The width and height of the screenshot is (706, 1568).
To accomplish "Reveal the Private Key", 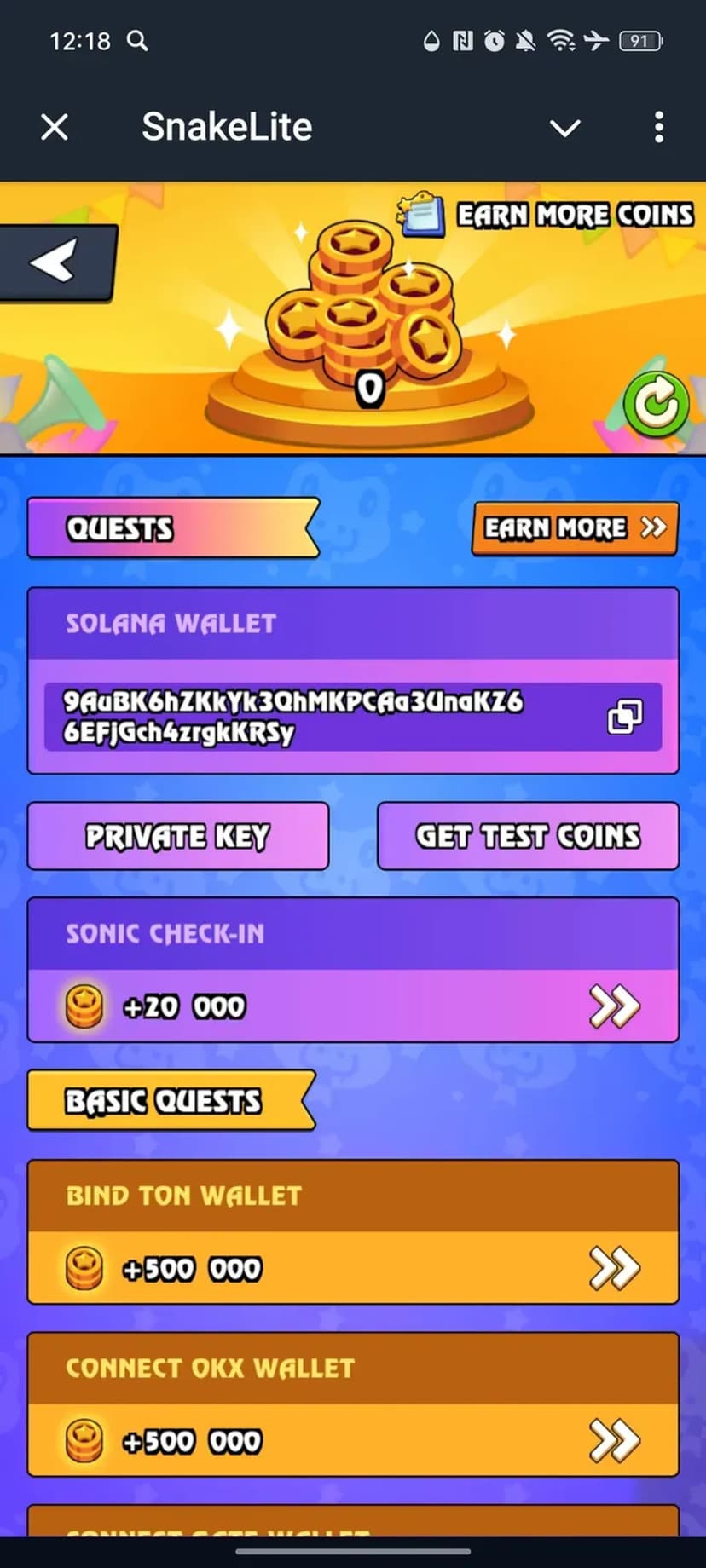I will (177, 836).
